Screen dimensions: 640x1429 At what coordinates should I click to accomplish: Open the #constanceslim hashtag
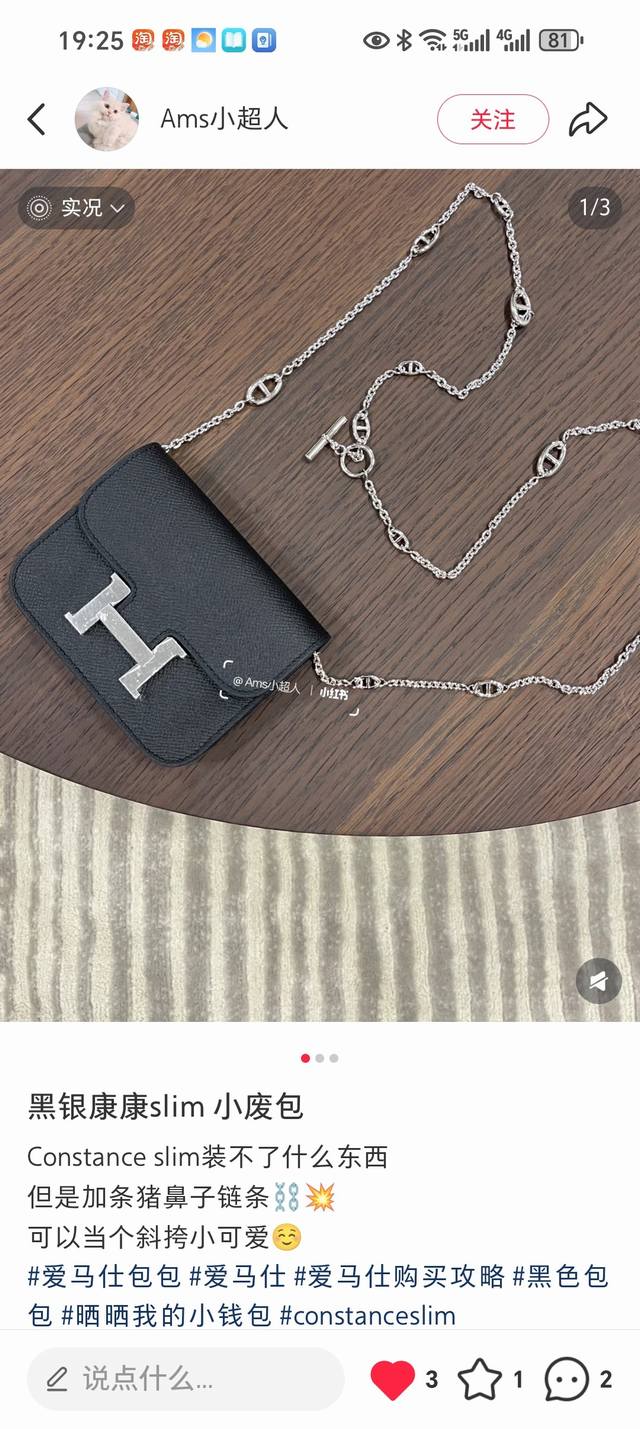click(367, 1315)
